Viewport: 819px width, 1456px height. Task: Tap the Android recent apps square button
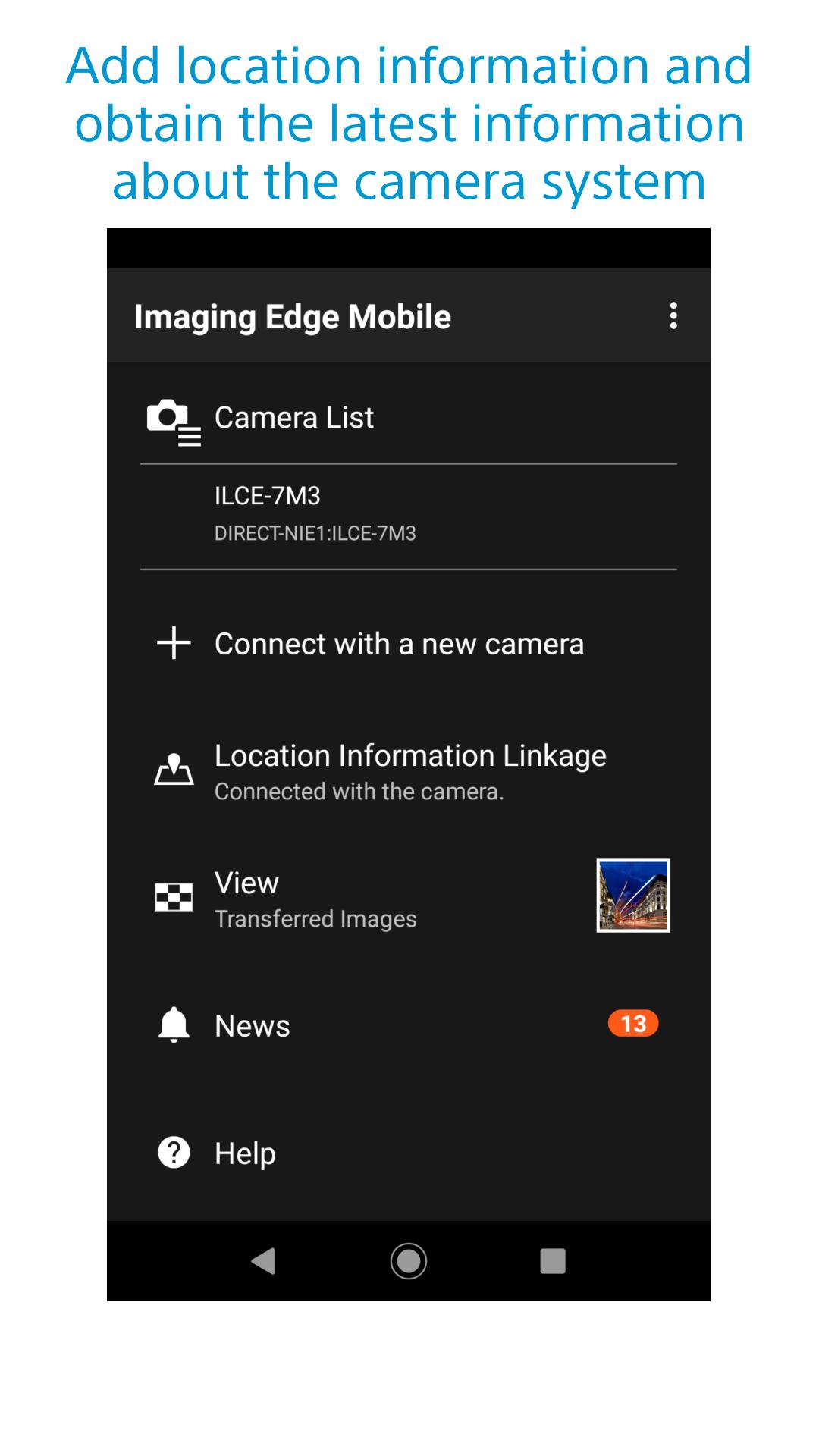551,1260
